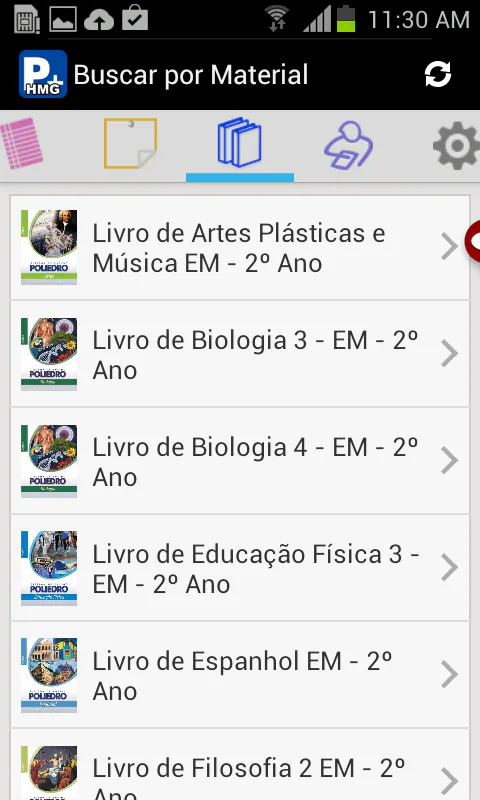Tap the refresh icon in the app bar

438,74
